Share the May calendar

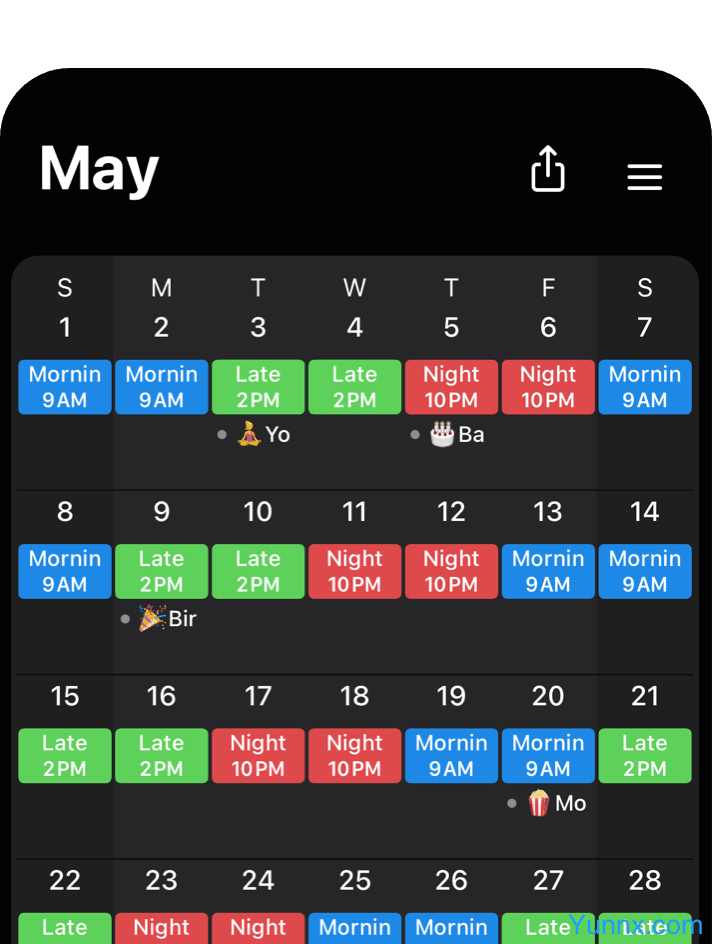click(x=547, y=169)
